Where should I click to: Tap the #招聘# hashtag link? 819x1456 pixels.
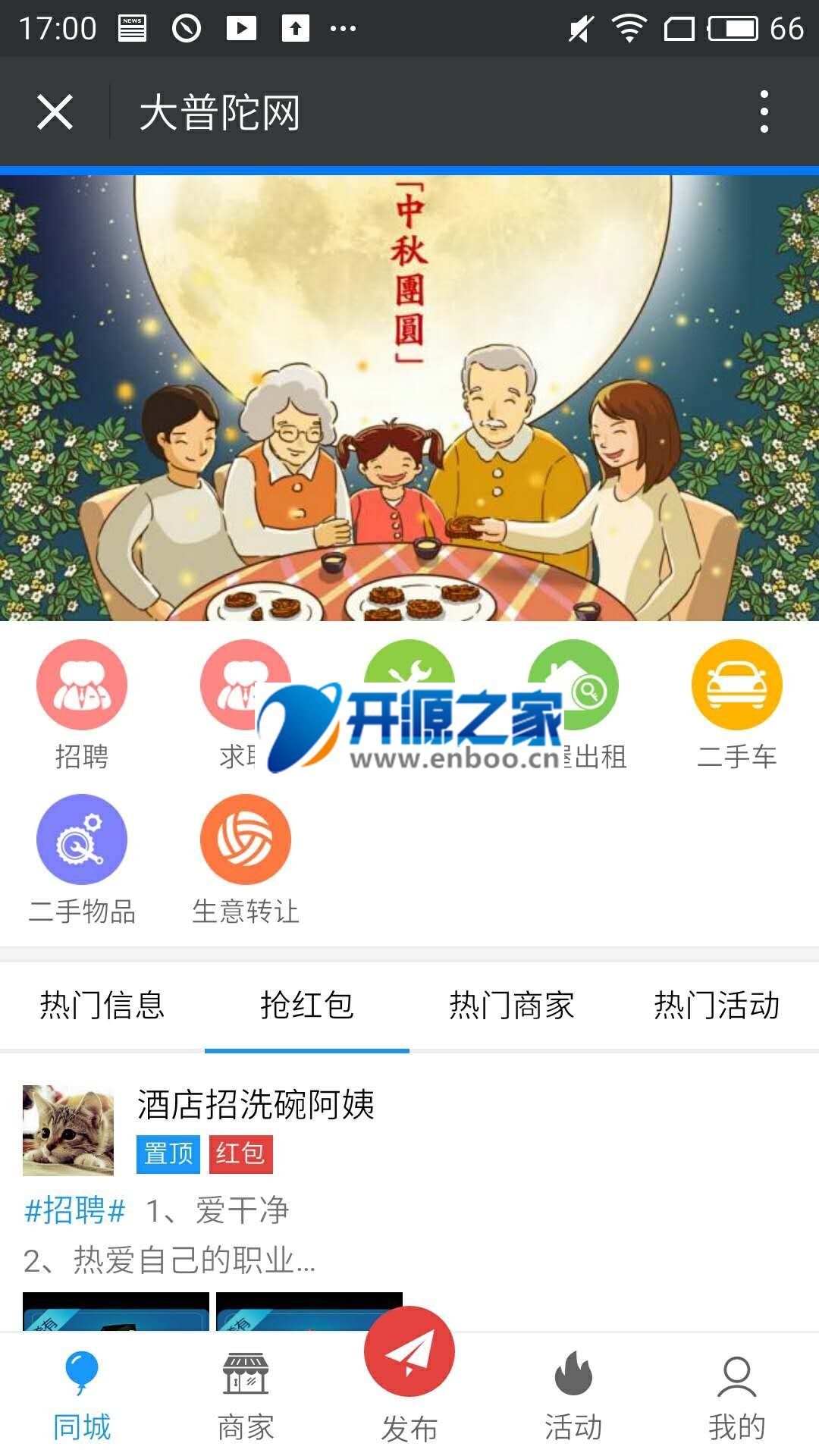(x=74, y=1210)
